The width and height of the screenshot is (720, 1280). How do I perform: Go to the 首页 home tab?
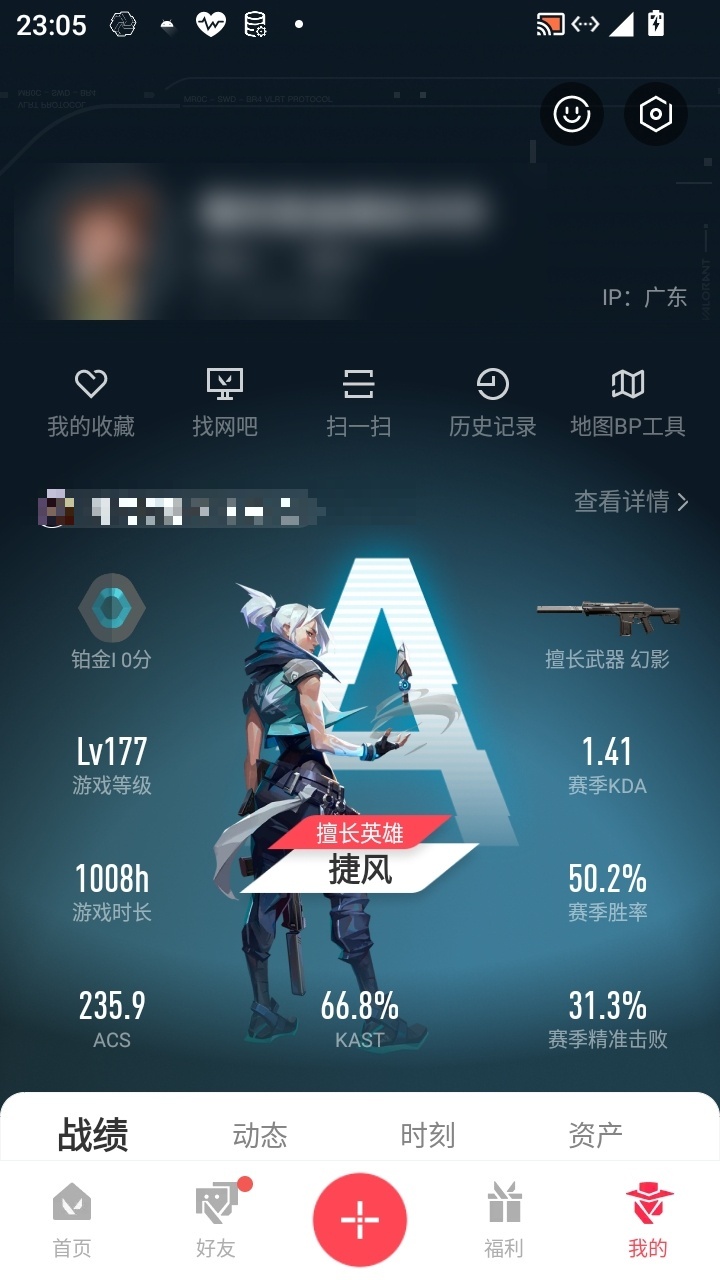coord(72,1220)
